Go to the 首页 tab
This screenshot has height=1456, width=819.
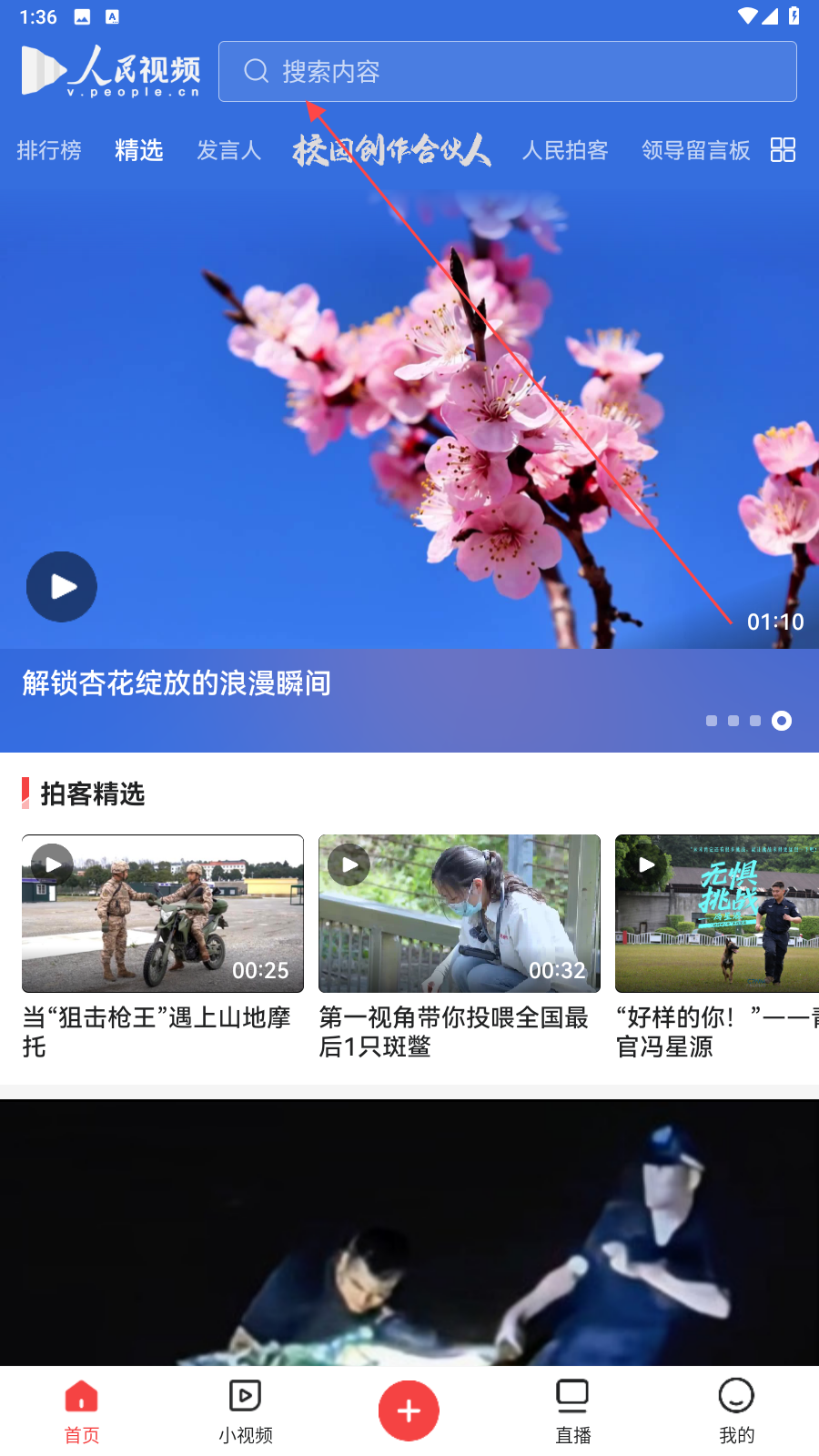(x=82, y=1410)
